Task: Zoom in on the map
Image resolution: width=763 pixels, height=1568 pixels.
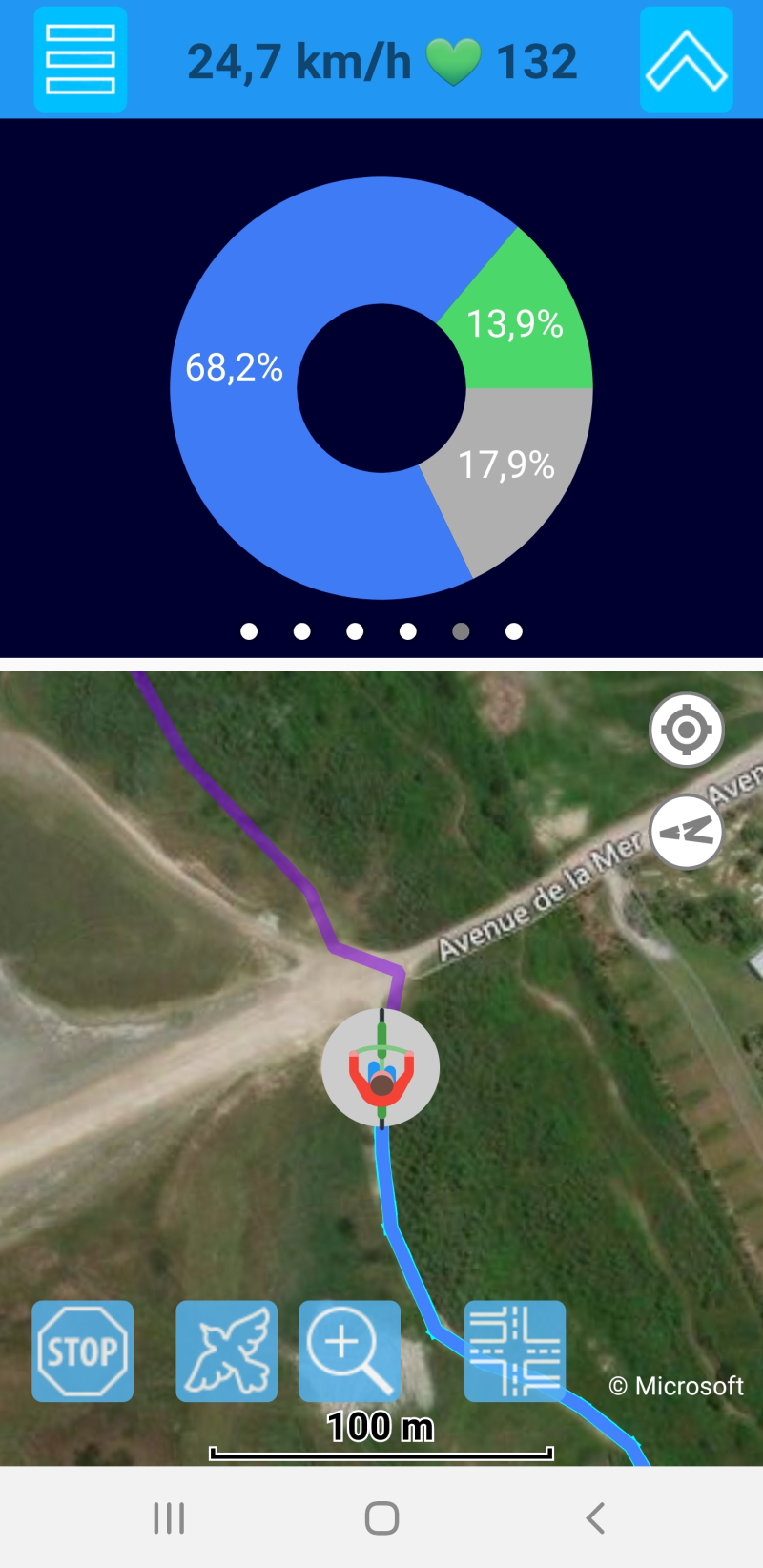Action: [349, 1351]
